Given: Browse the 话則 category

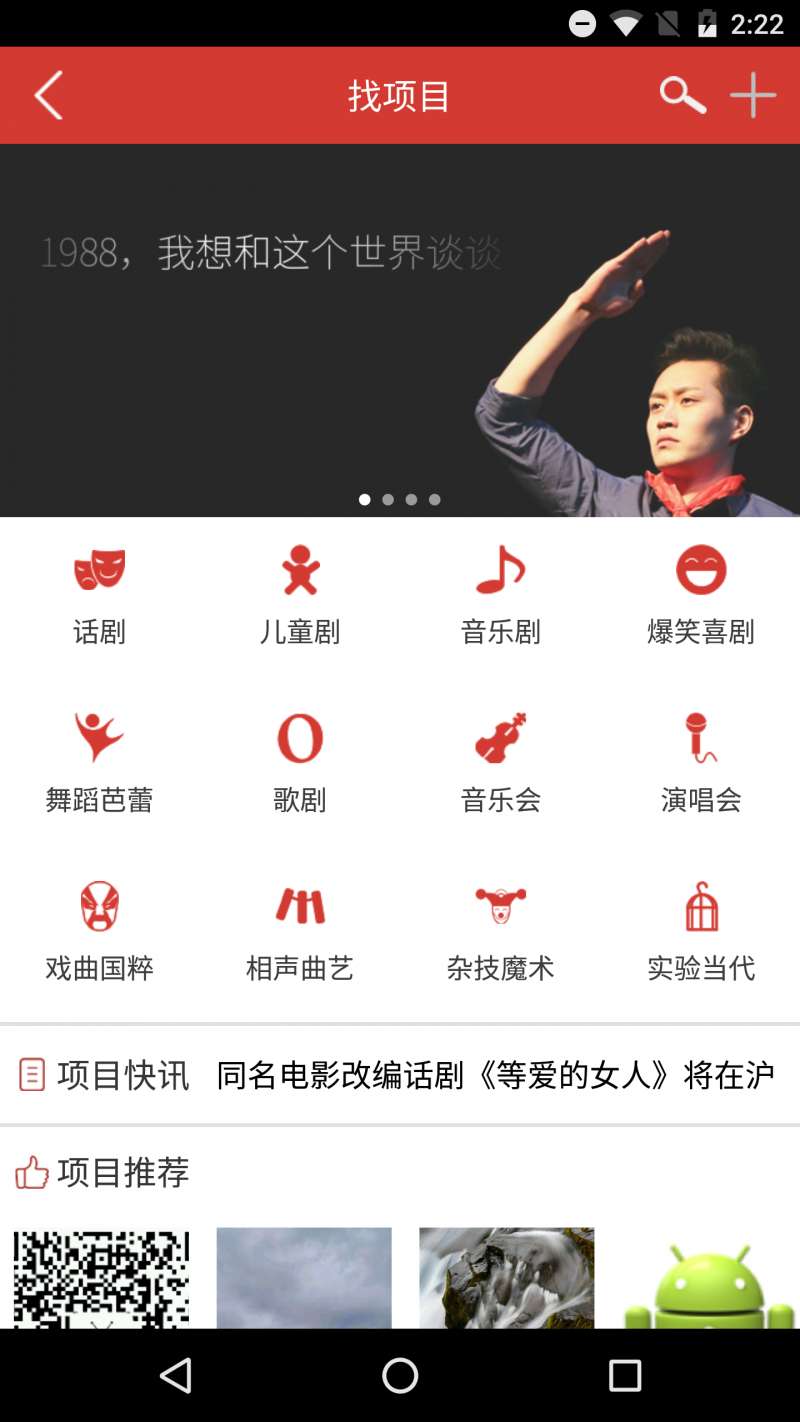Looking at the screenshot, I should tap(99, 595).
